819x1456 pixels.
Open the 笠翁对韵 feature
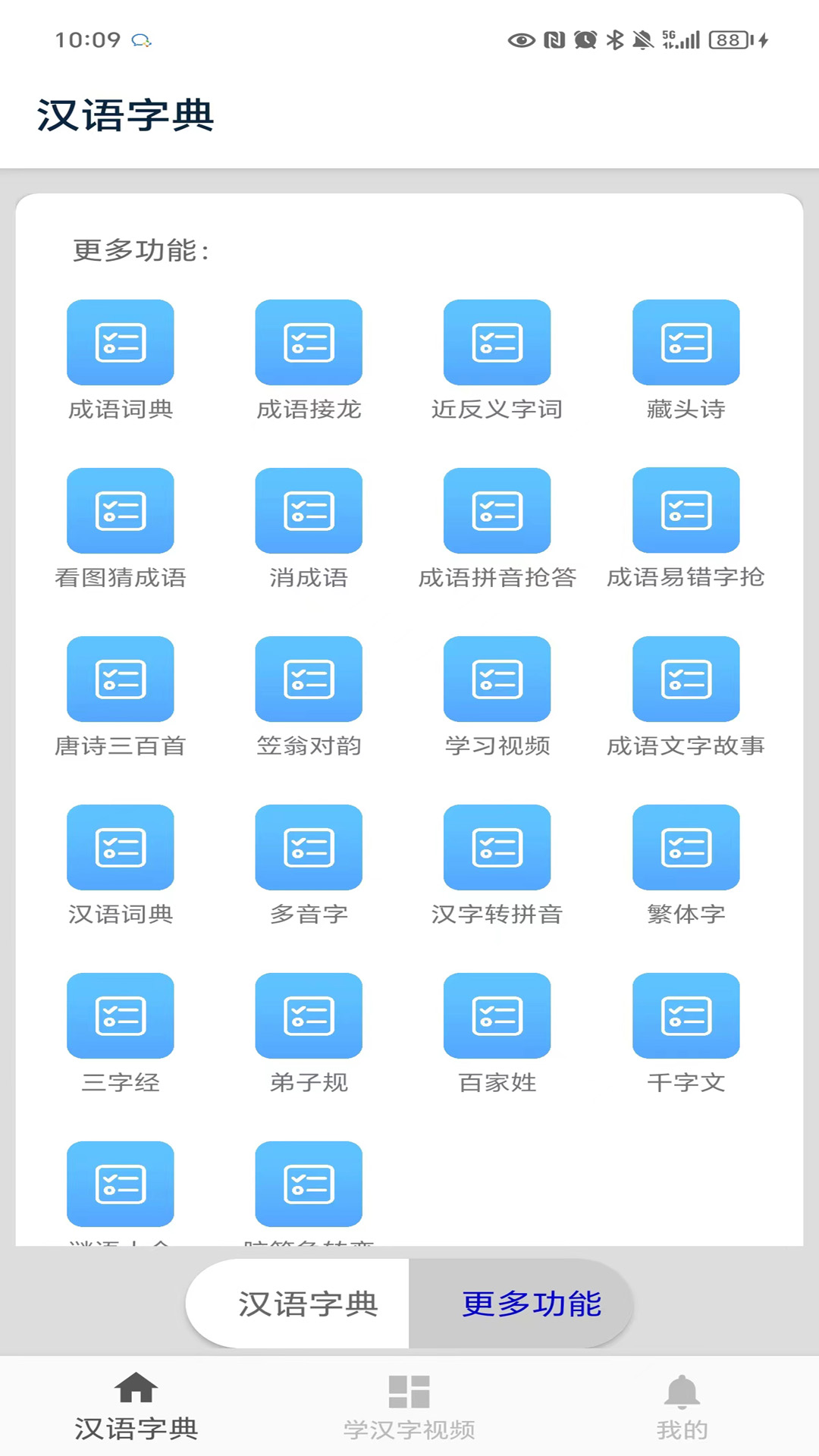pos(309,695)
